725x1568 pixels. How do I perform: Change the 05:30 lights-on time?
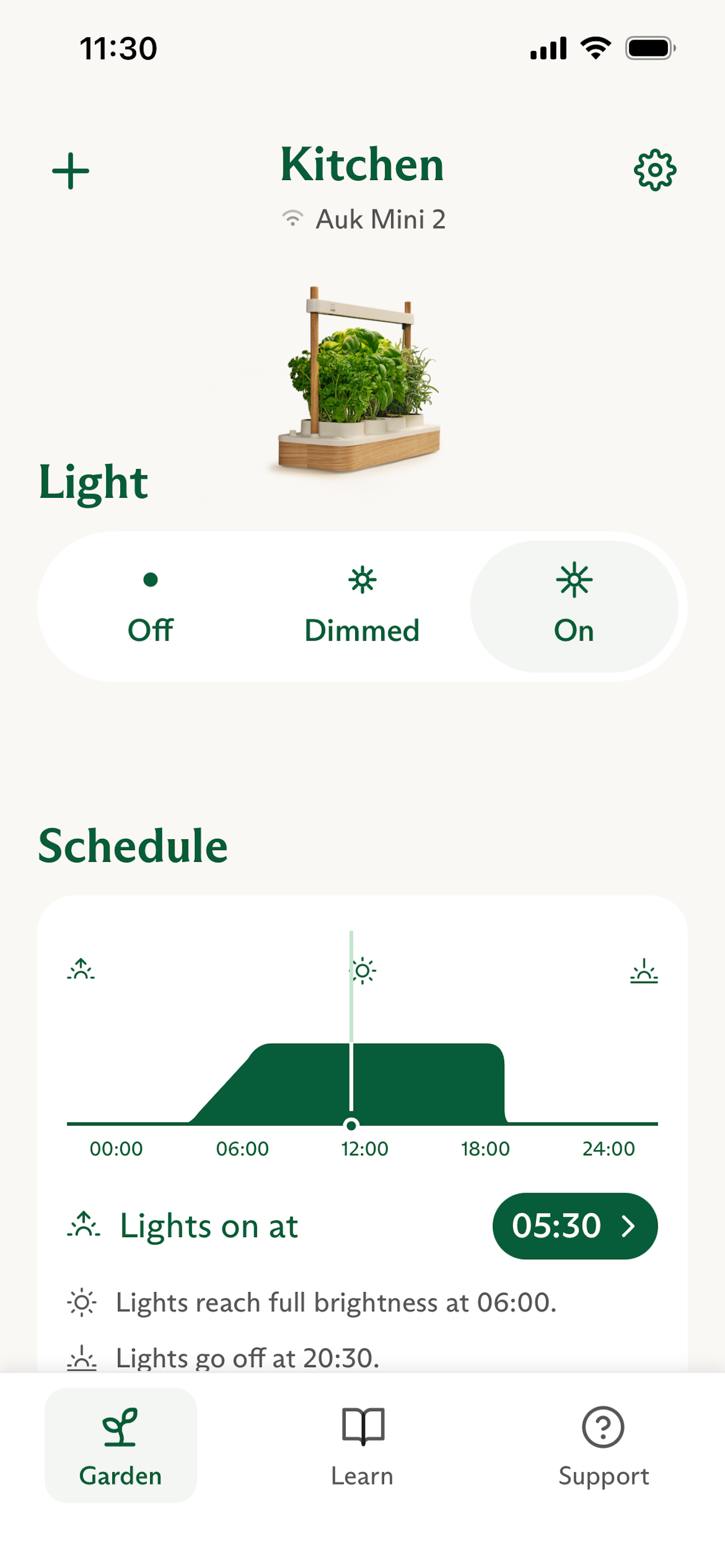pos(575,1225)
